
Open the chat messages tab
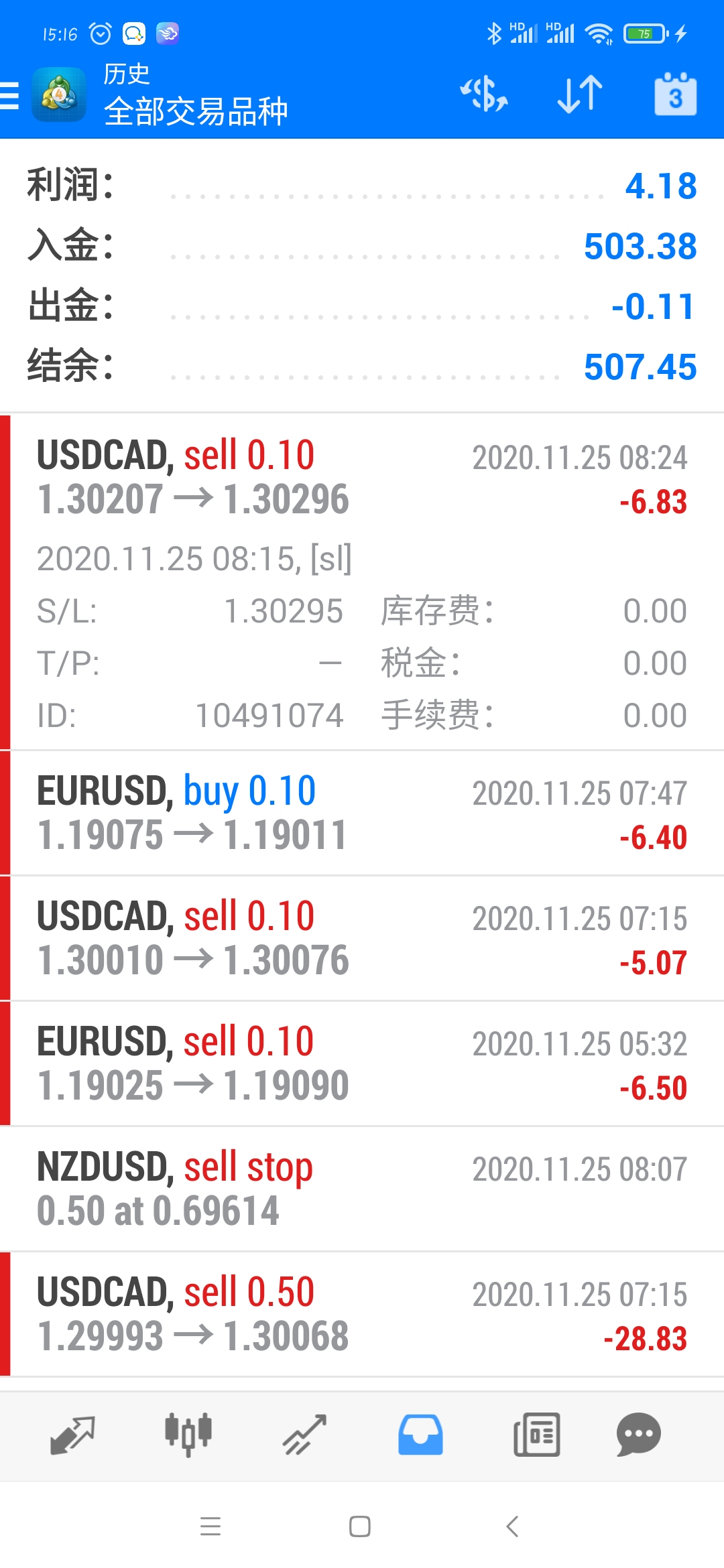(x=639, y=1435)
